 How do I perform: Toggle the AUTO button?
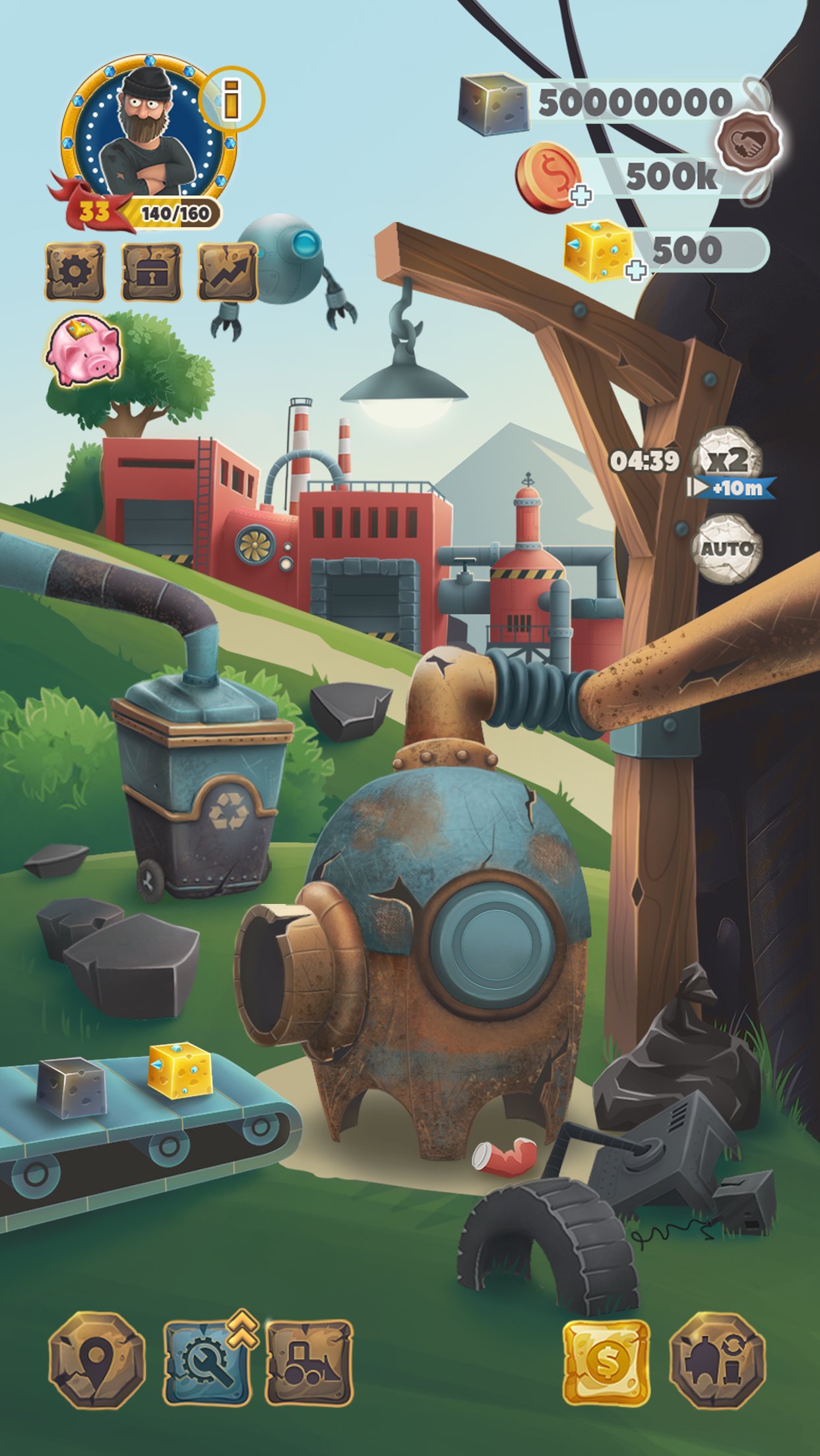coord(727,549)
